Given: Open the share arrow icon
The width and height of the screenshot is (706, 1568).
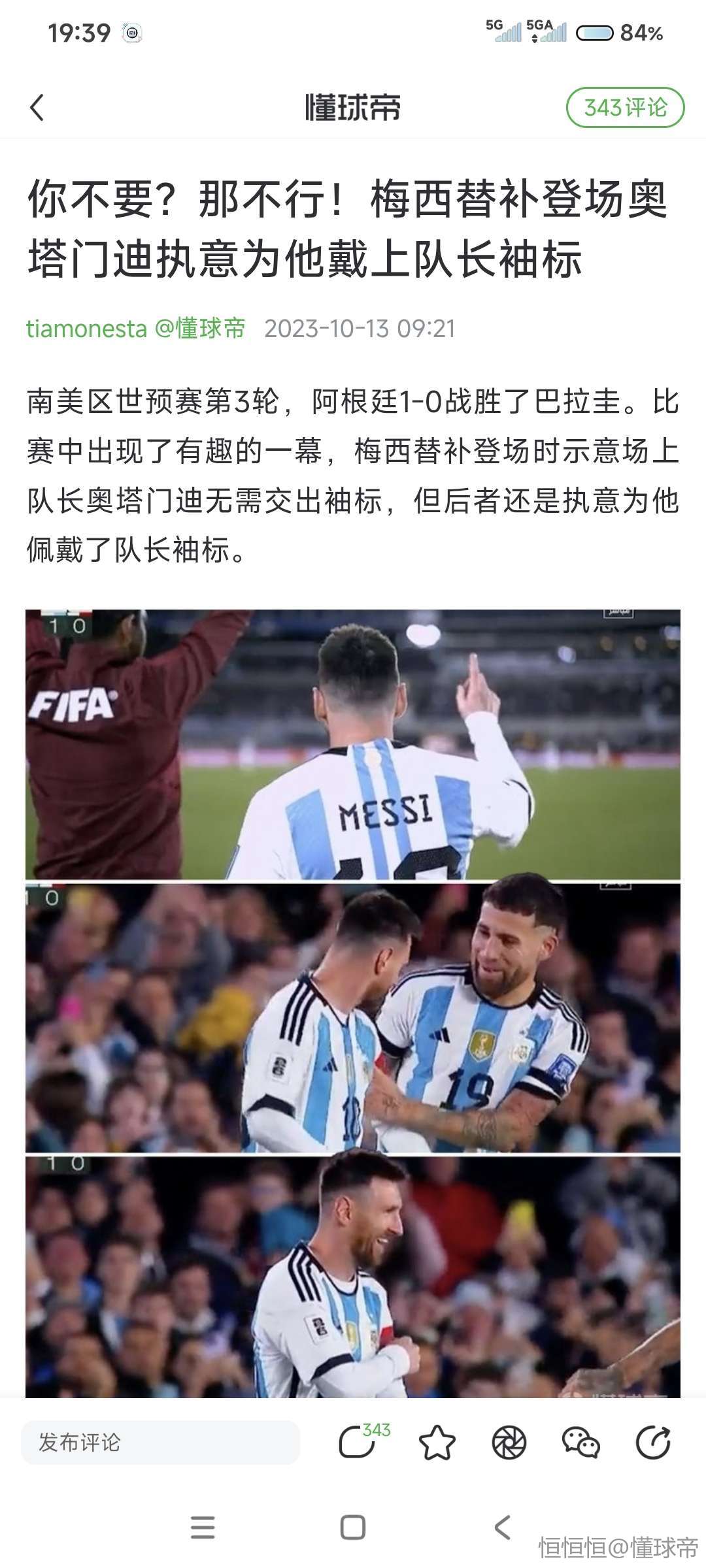Looking at the screenshot, I should (653, 1442).
